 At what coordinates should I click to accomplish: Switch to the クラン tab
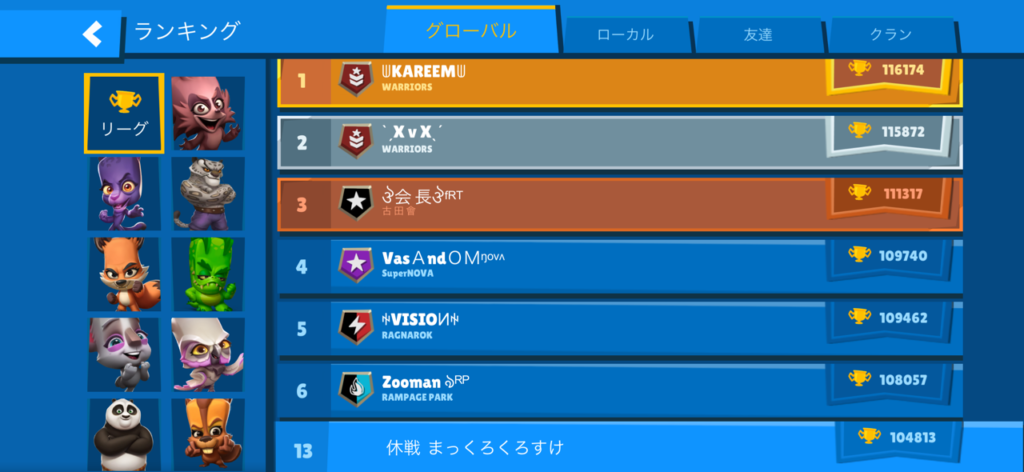pyautogui.click(x=890, y=35)
